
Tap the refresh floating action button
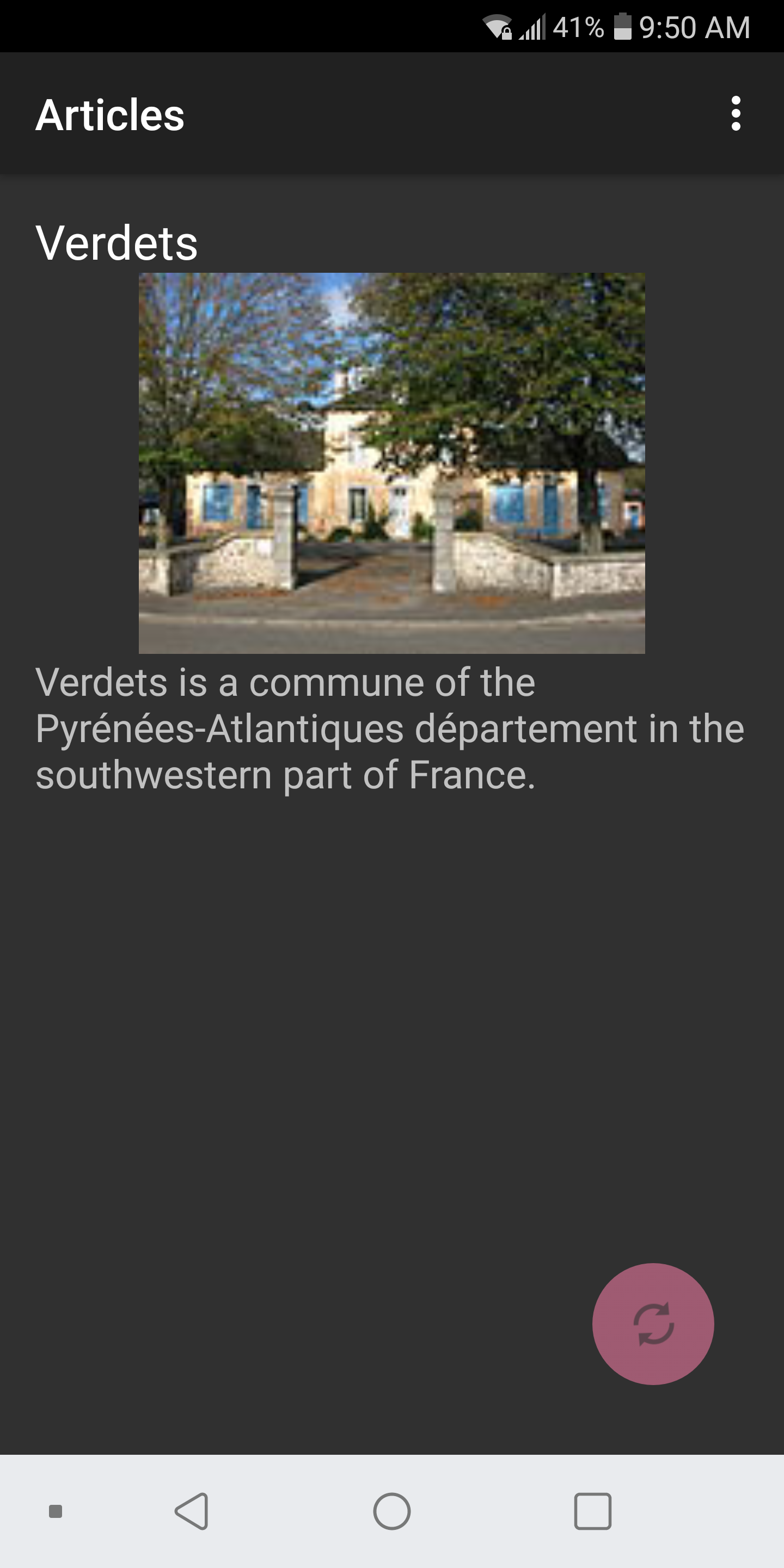coord(653,1324)
